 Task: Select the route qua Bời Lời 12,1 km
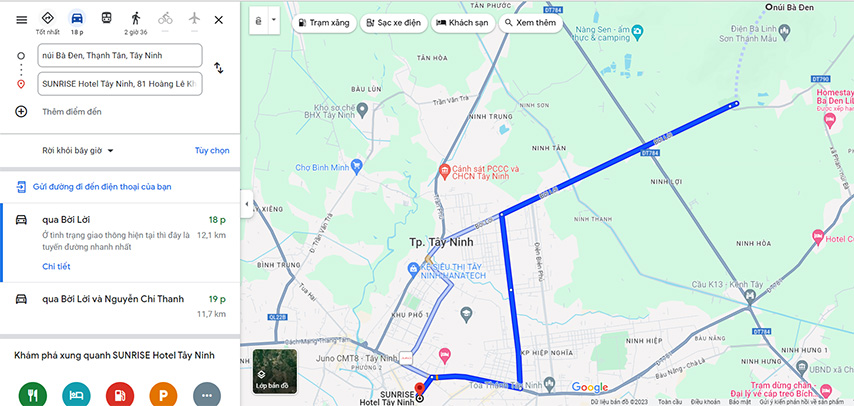118,232
